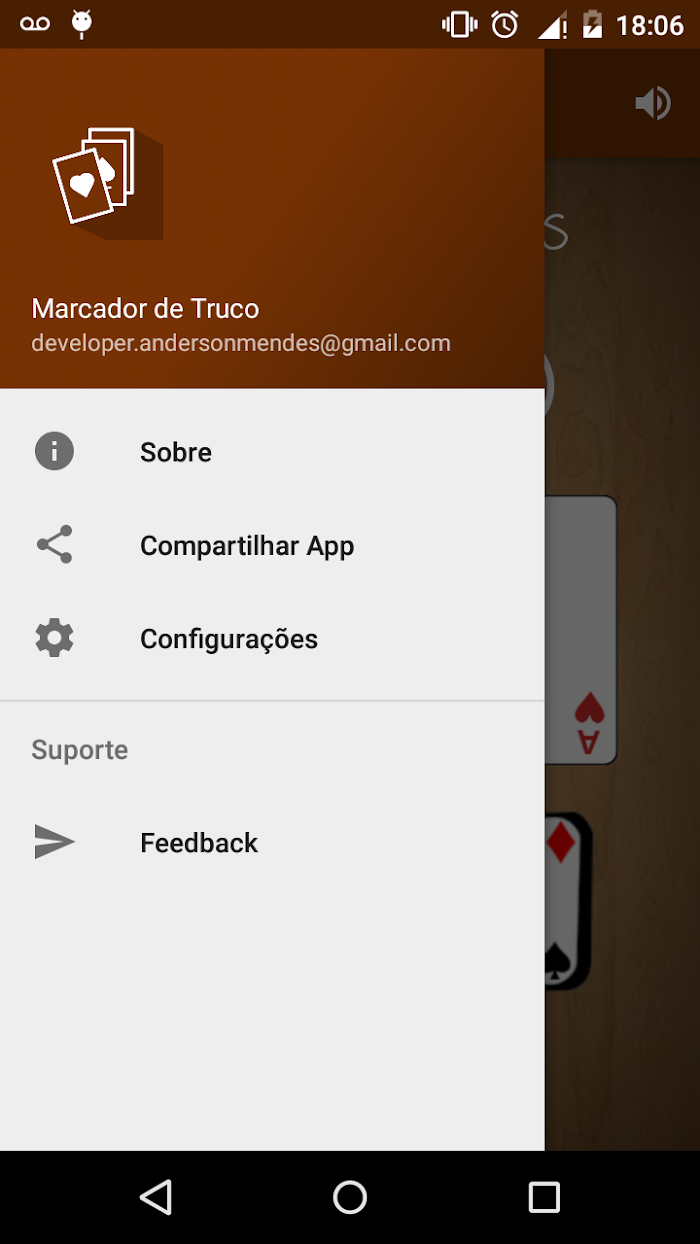Viewport: 700px width, 1244px height.
Task: Open Configurações settings
Action: (x=272, y=638)
